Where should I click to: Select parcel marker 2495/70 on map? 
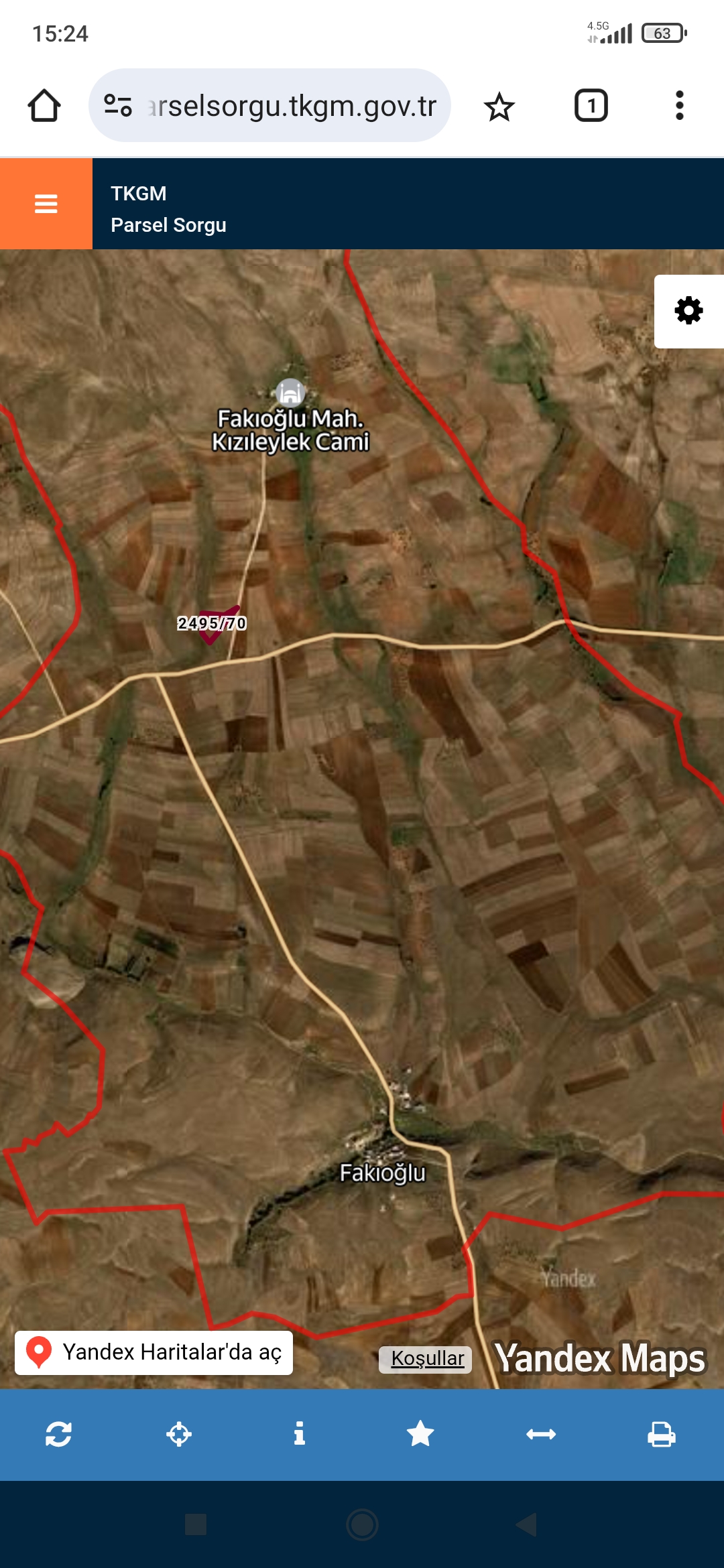pos(212,624)
